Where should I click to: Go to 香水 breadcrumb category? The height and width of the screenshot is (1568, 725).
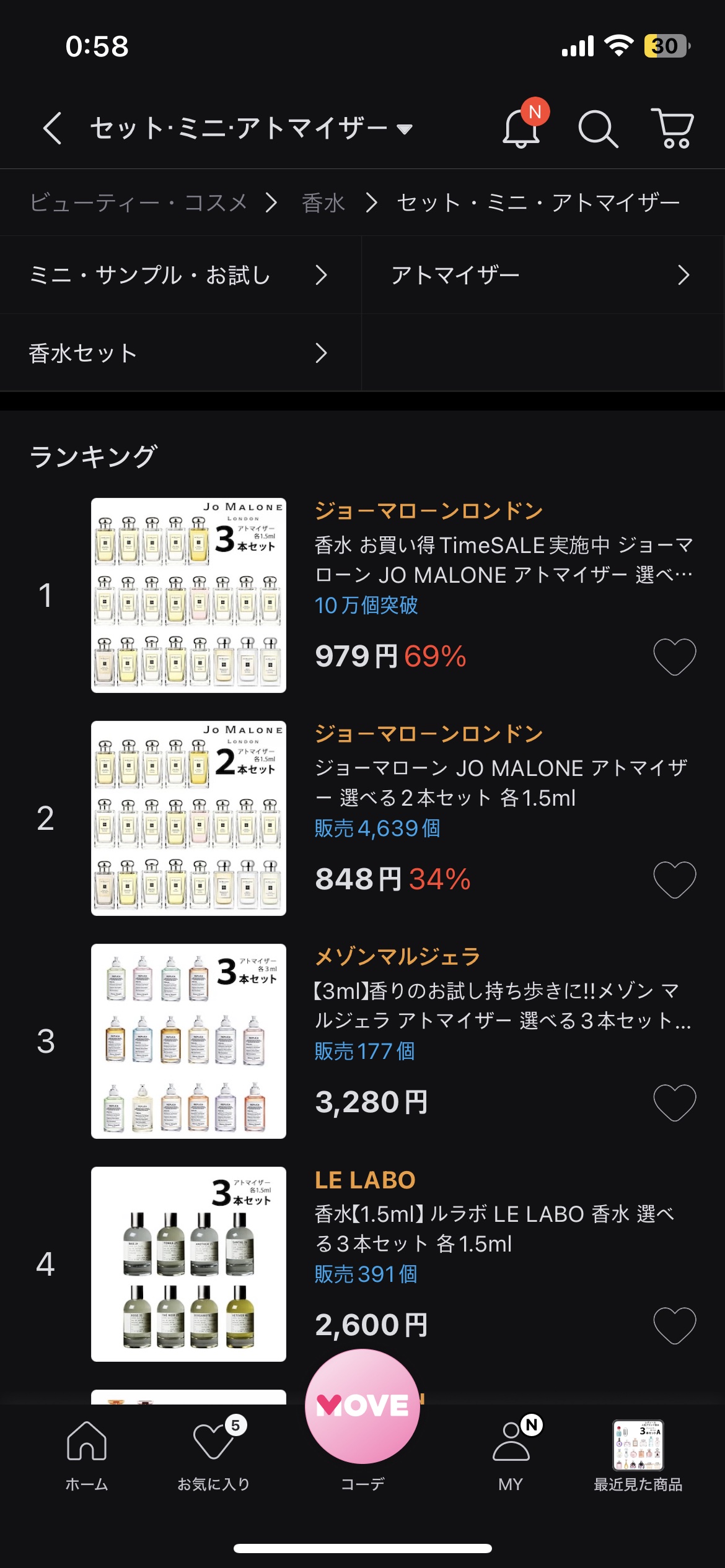pos(323,203)
